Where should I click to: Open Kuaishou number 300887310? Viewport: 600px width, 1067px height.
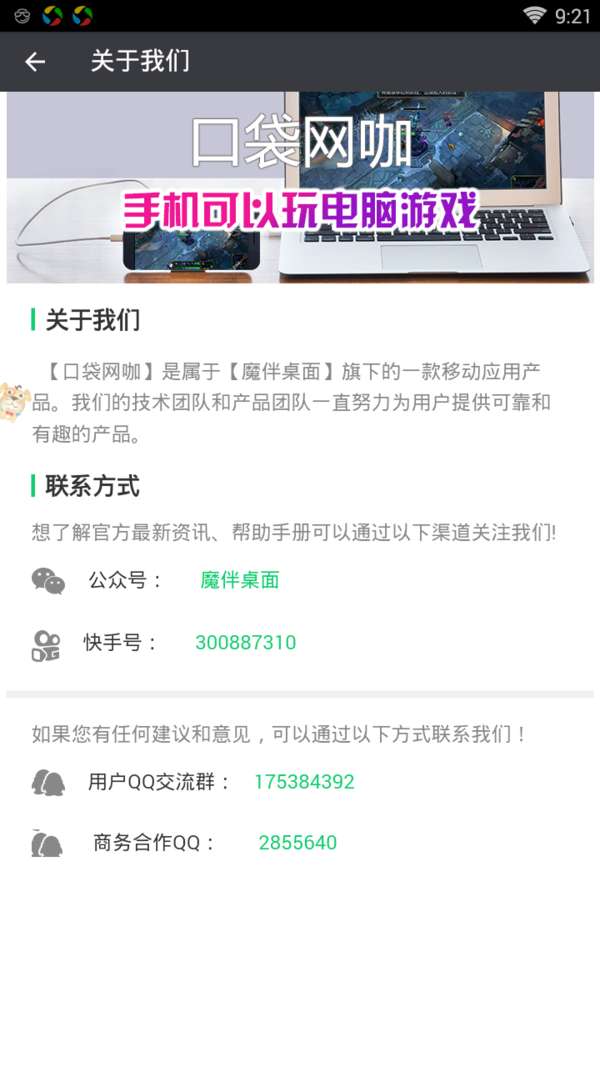tap(245, 642)
